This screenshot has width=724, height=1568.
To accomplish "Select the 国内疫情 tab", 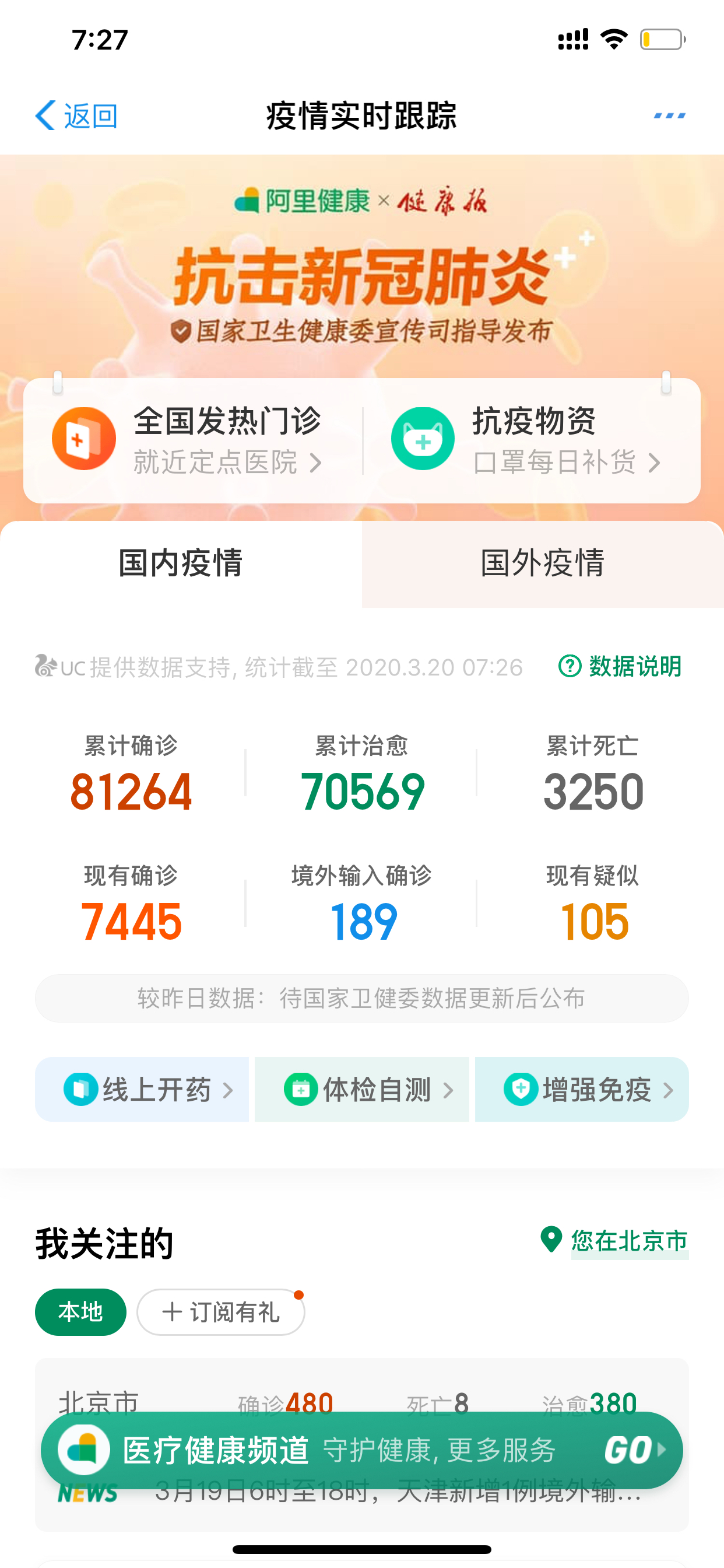I will (181, 563).
